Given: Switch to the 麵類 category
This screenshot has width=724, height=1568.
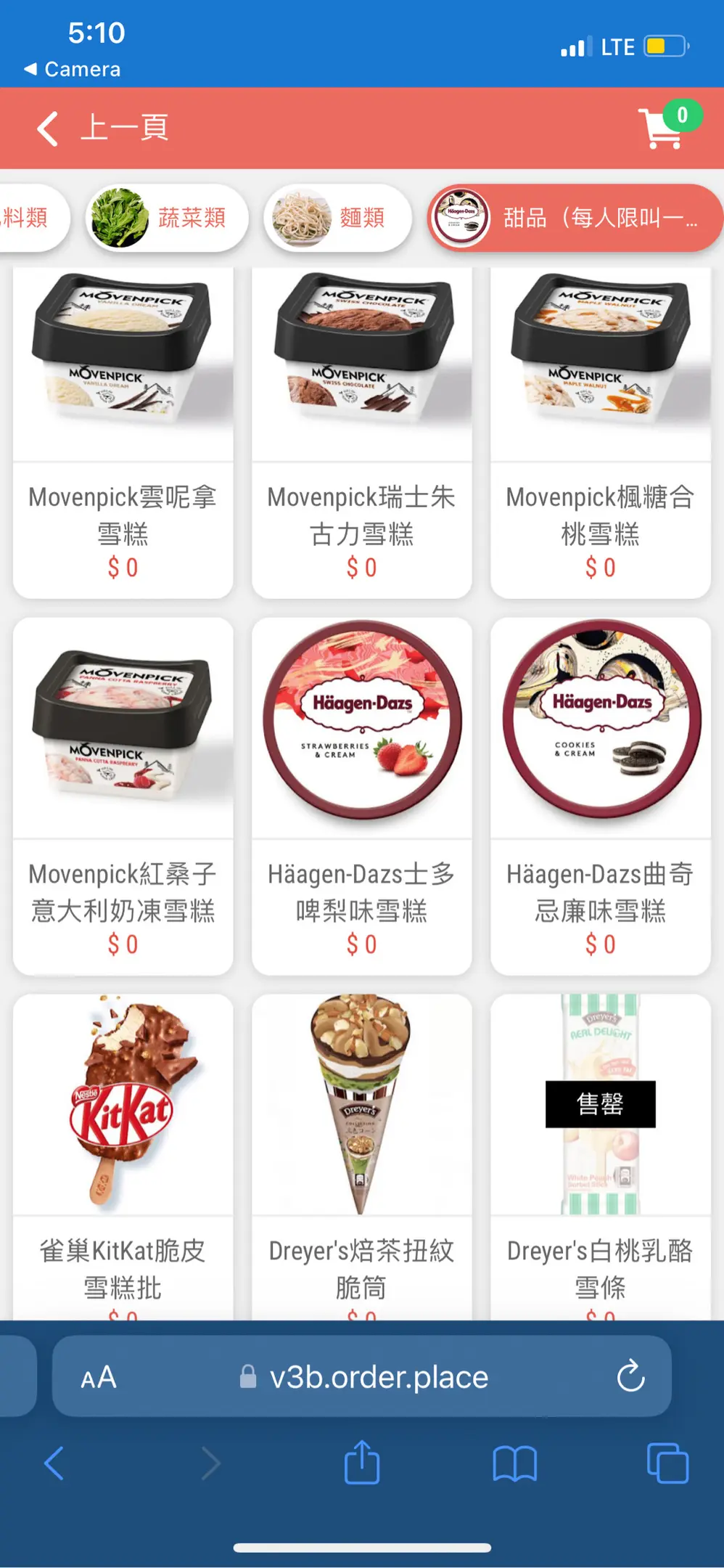Looking at the screenshot, I should (337, 217).
